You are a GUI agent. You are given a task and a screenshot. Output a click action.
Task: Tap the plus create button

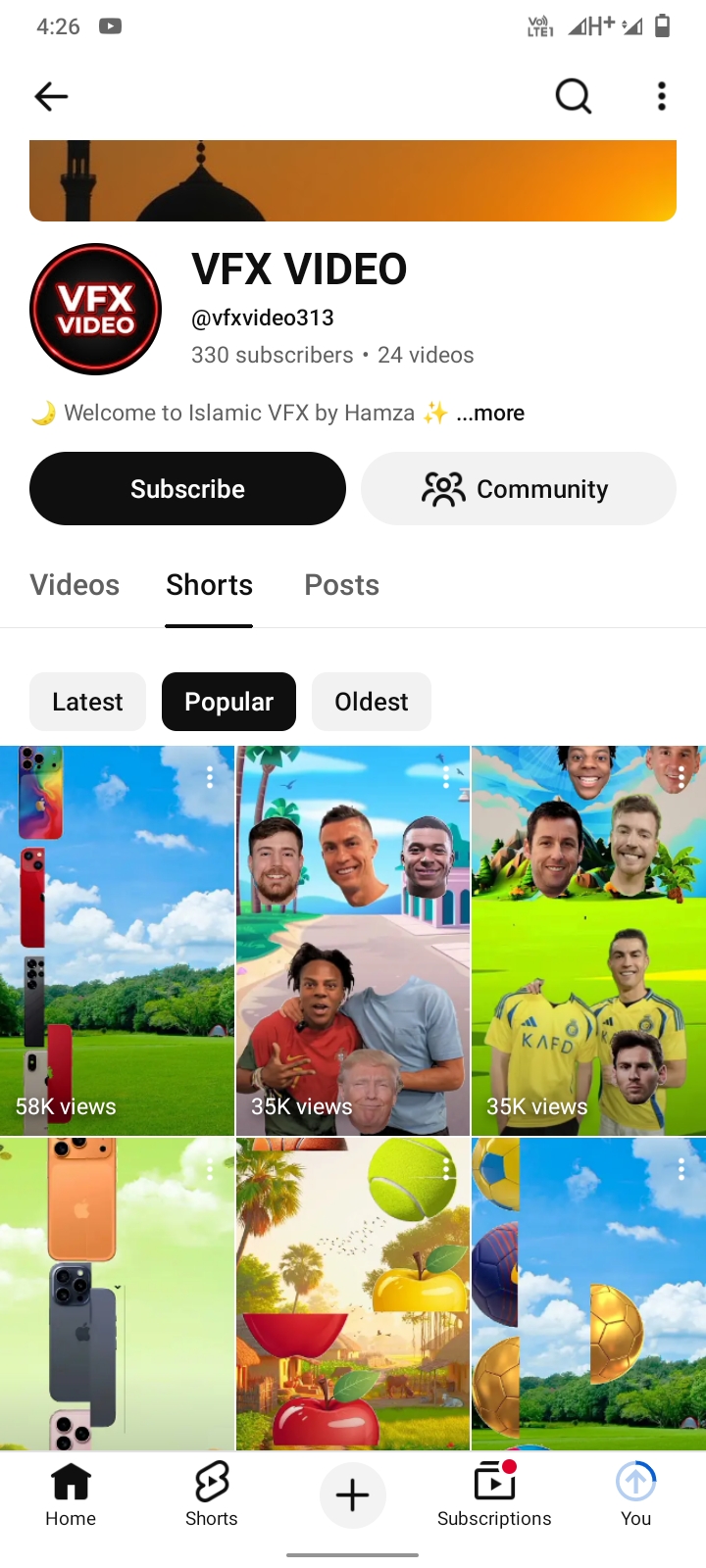(x=353, y=1494)
